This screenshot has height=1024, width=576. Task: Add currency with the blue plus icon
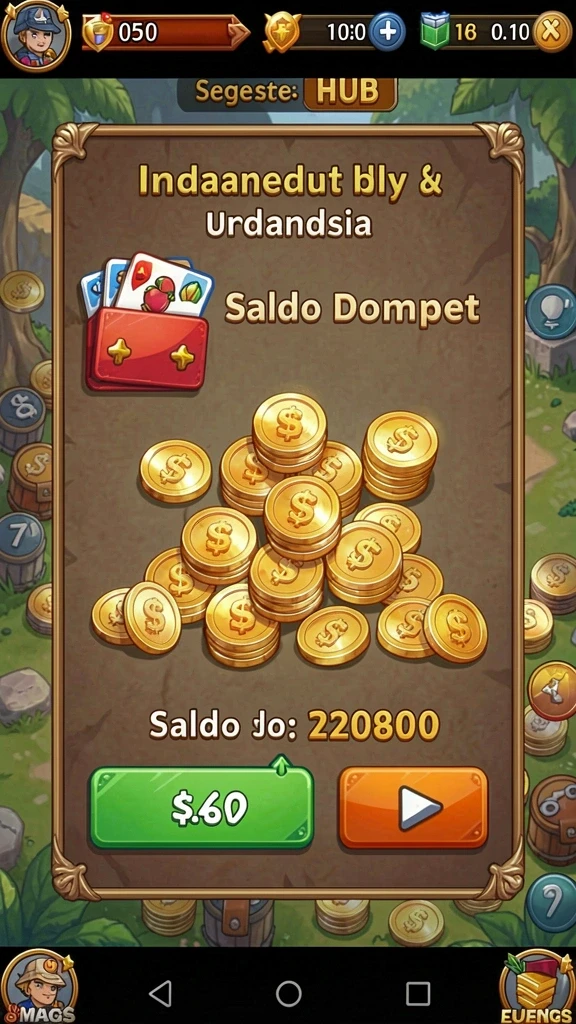pyautogui.click(x=387, y=31)
